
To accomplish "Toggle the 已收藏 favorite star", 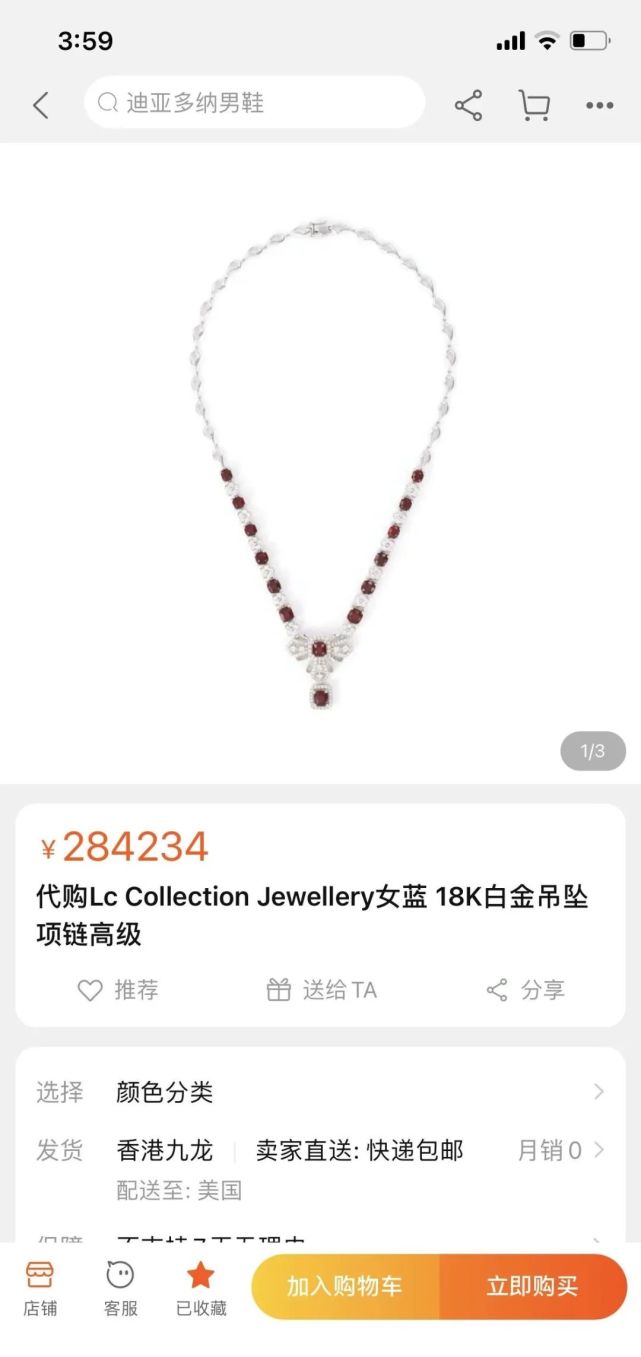I will [x=201, y=1287].
